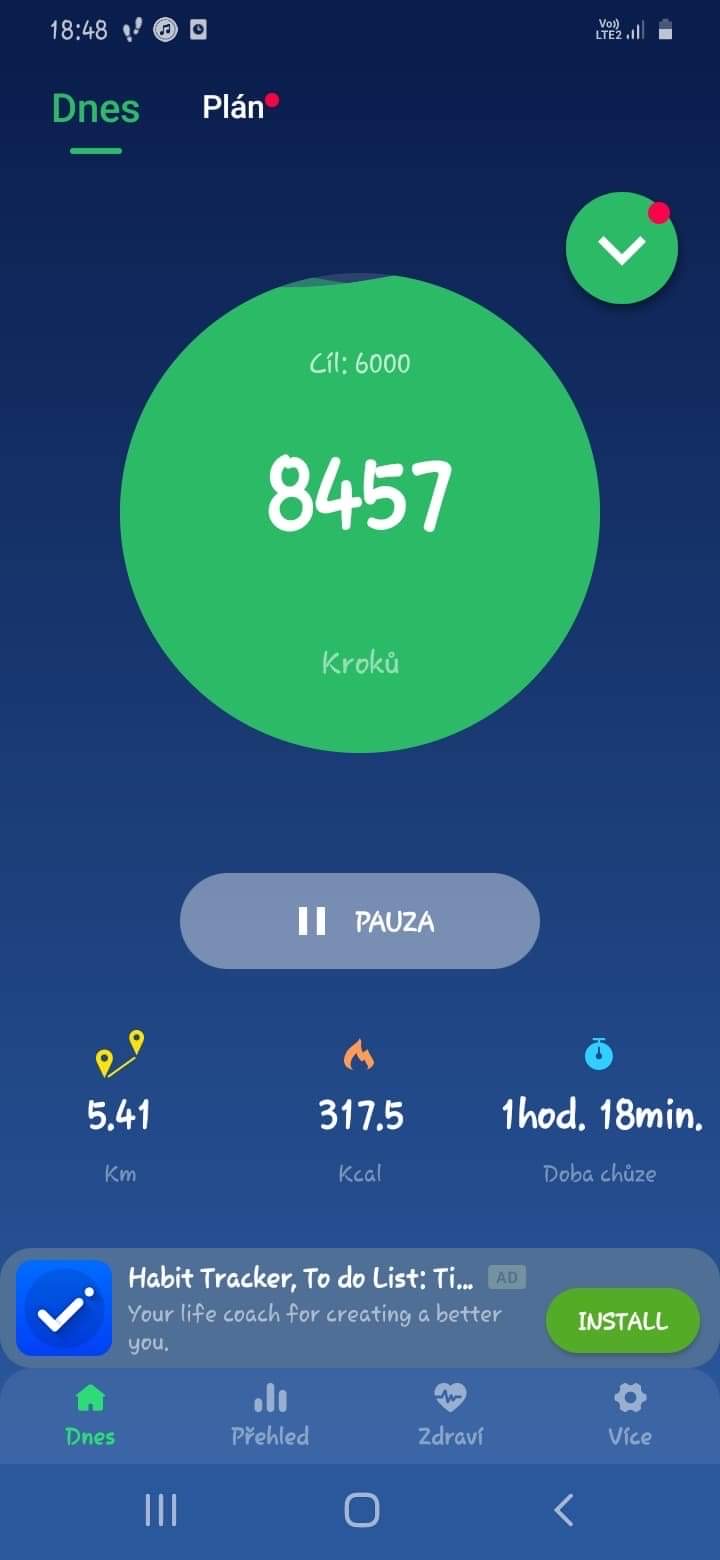This screenshot has height=1560, width=720.
Task: Go back with the system back button
Action: (x=564, y=1510)
